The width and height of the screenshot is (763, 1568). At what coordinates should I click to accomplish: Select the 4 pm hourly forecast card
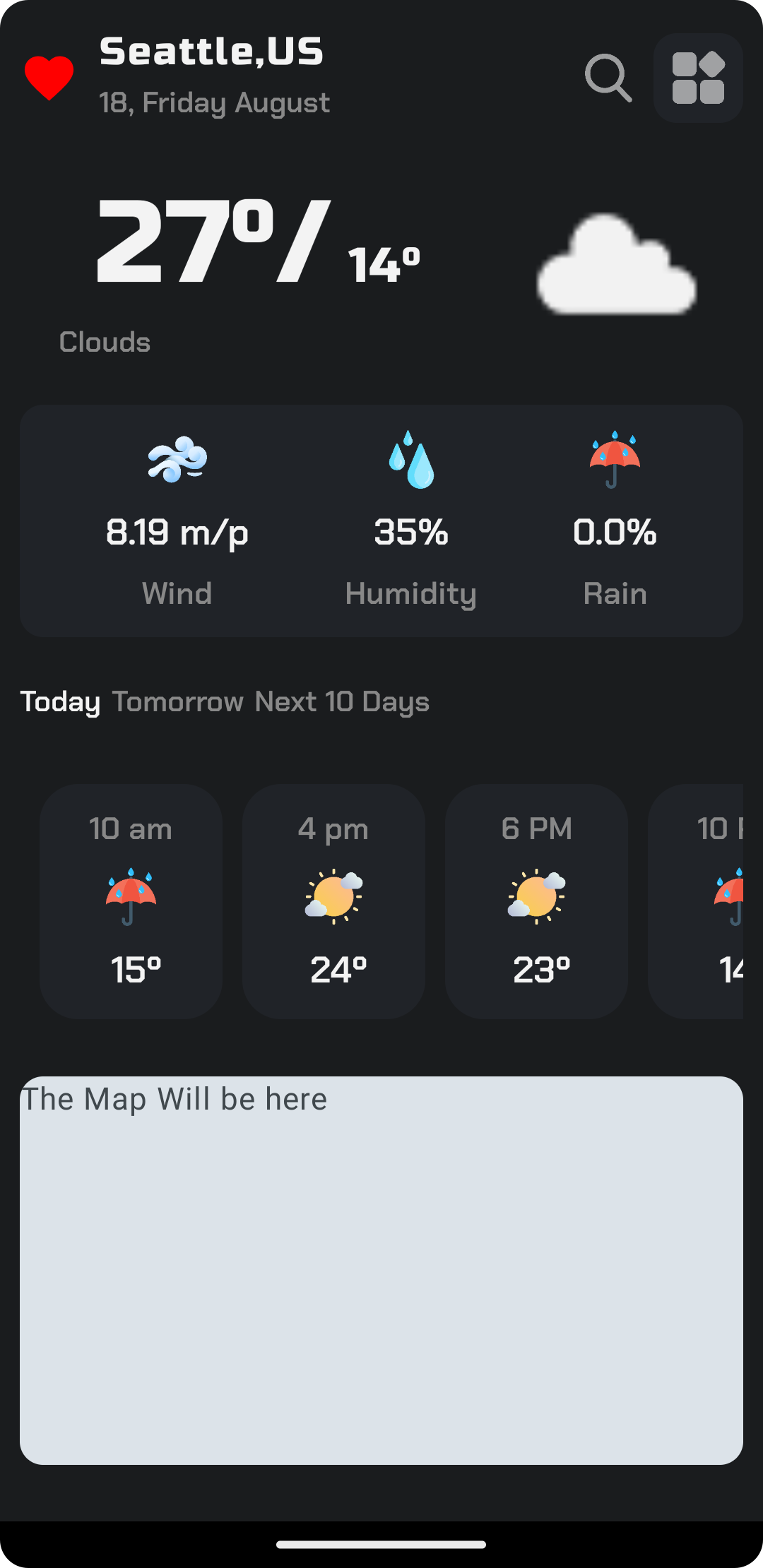click(x=333, y=901)
